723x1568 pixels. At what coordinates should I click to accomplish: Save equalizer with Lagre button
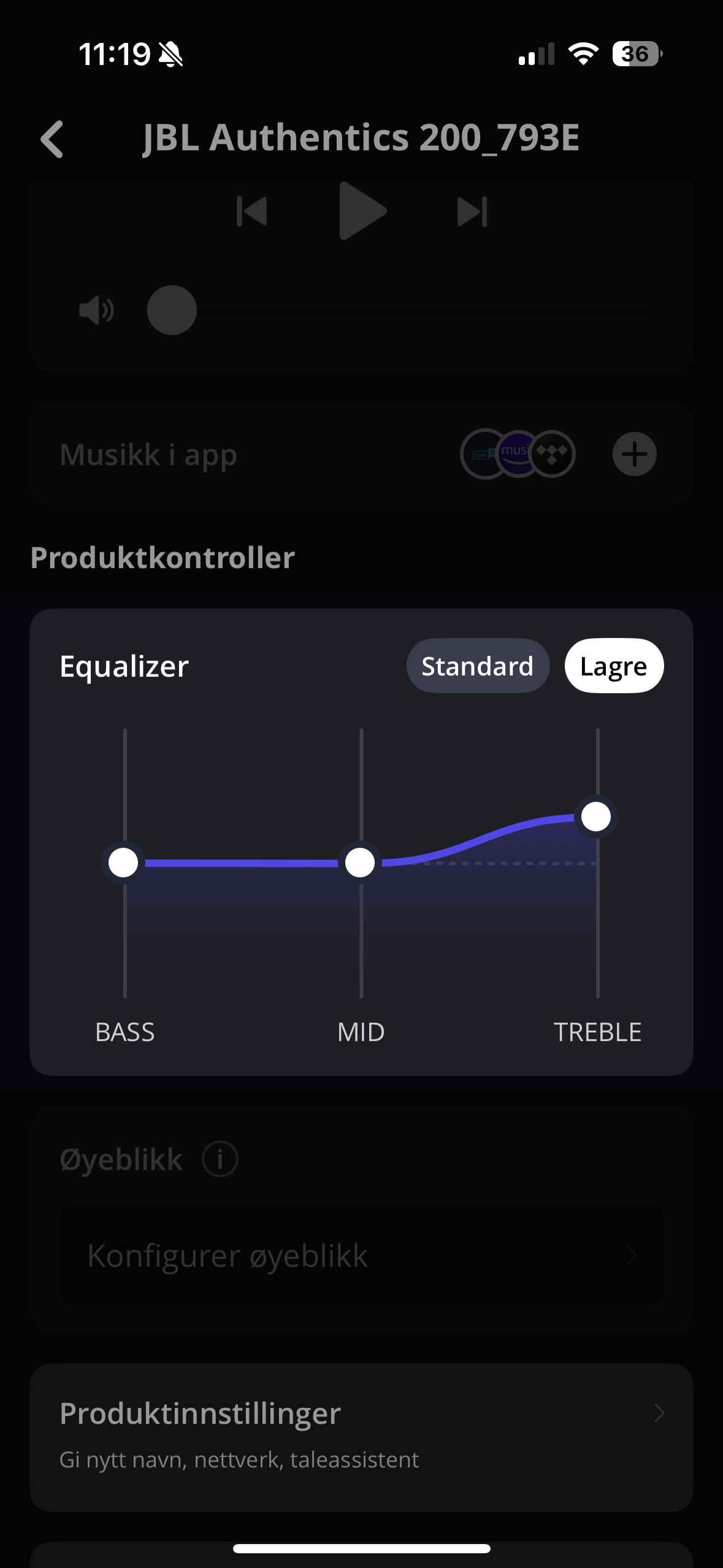pyautogui.click(x=613, y=666)
